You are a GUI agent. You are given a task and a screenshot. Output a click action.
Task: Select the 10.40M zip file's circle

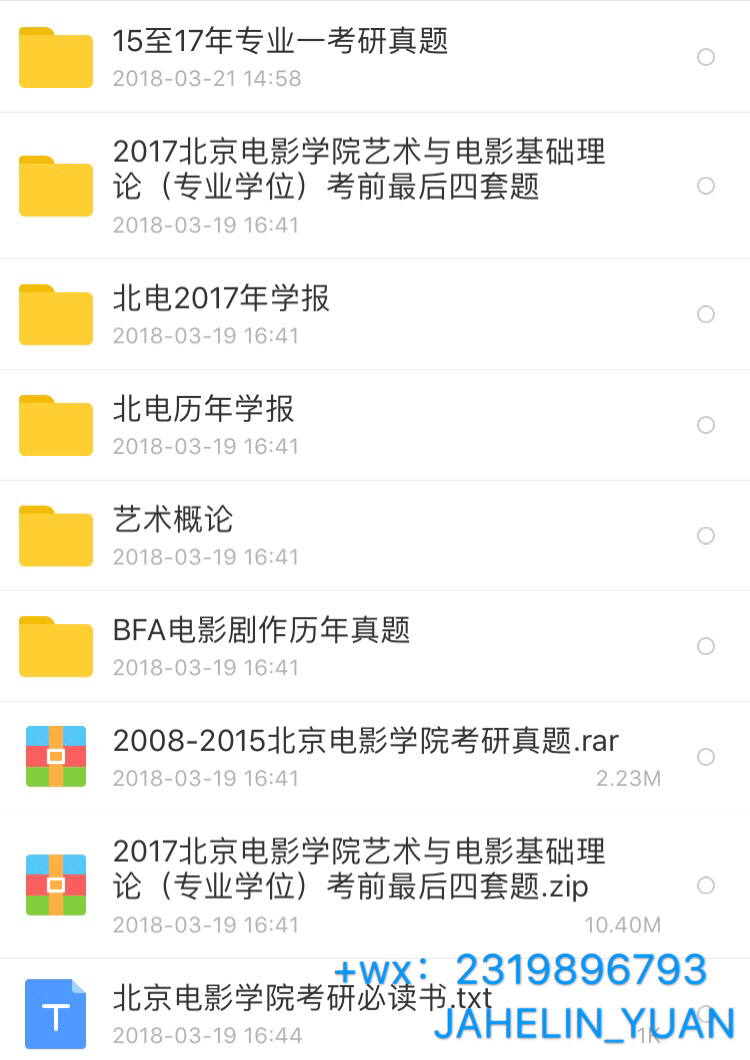point(705,886)
